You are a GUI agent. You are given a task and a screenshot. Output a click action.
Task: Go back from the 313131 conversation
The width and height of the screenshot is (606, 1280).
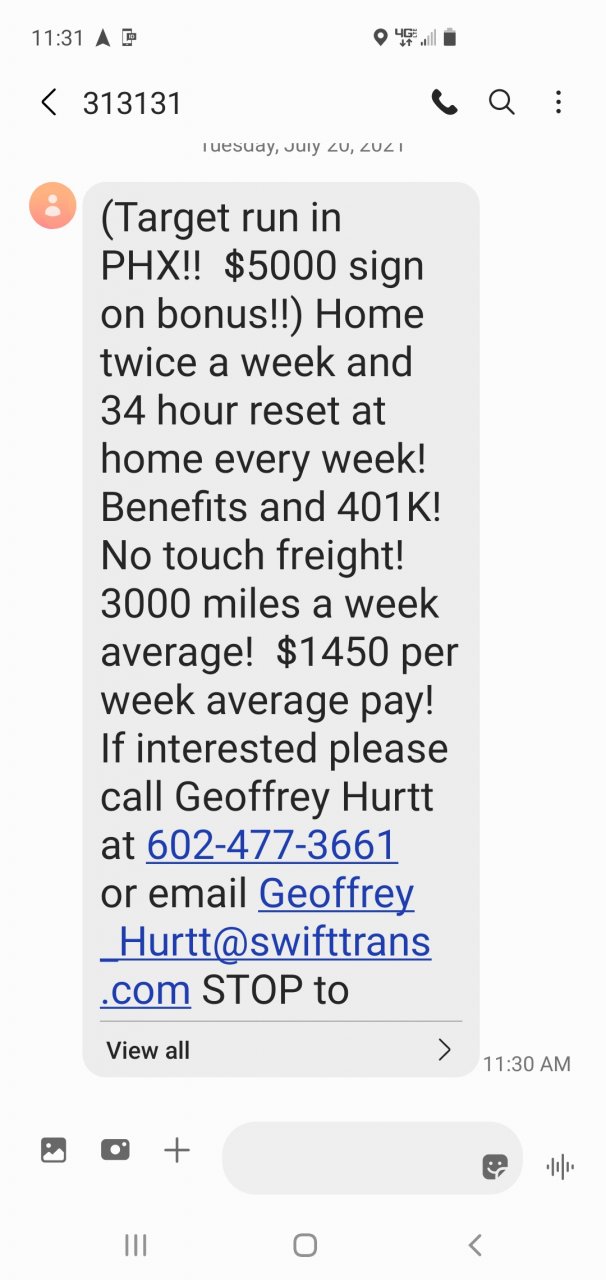coord(48,102)
